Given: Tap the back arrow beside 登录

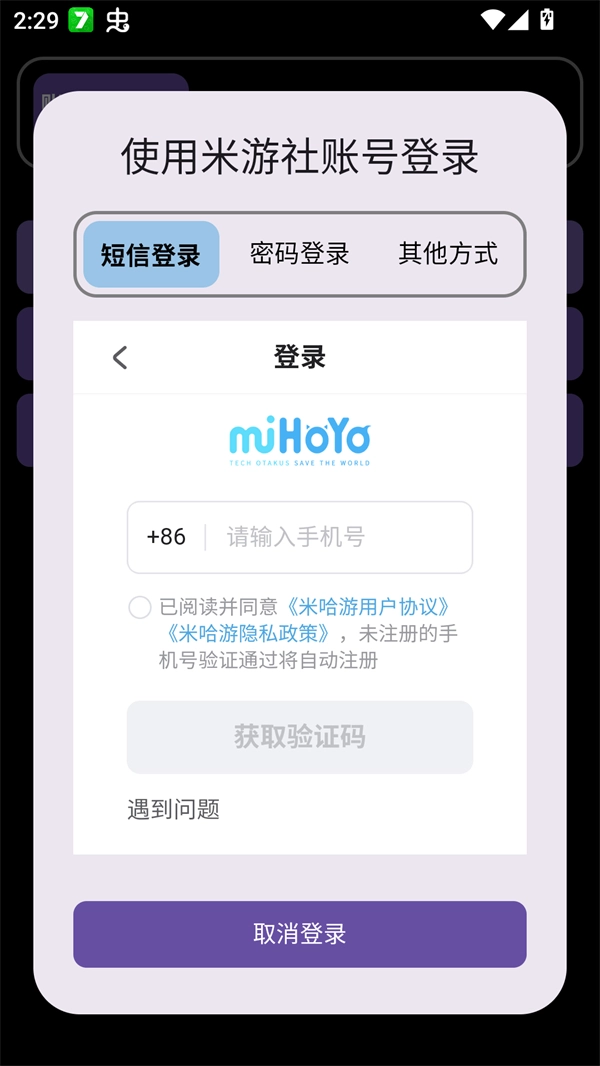Looking at the screenshot, I should point(120,357).
